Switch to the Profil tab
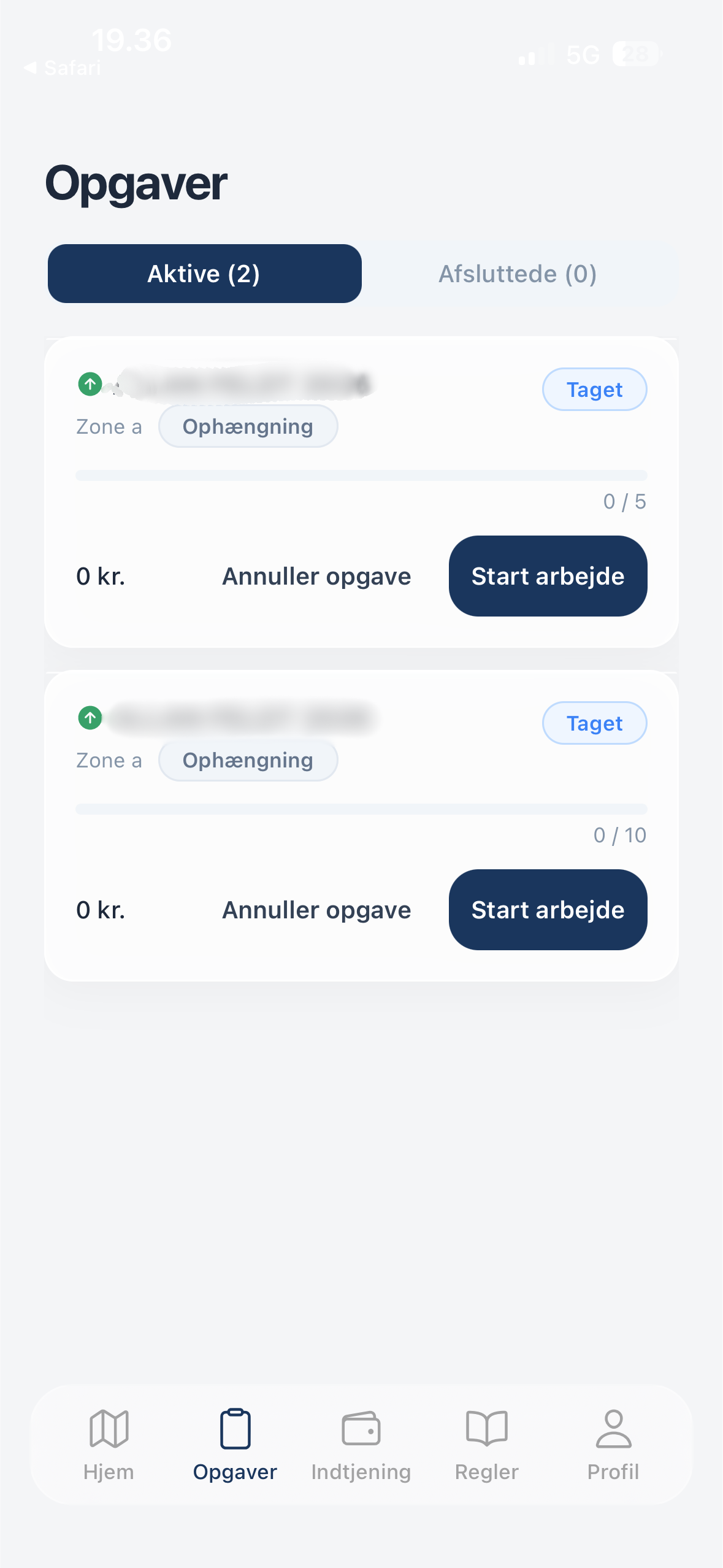The height and width of the screenshot is (1568, 723). coord(613,1443)
